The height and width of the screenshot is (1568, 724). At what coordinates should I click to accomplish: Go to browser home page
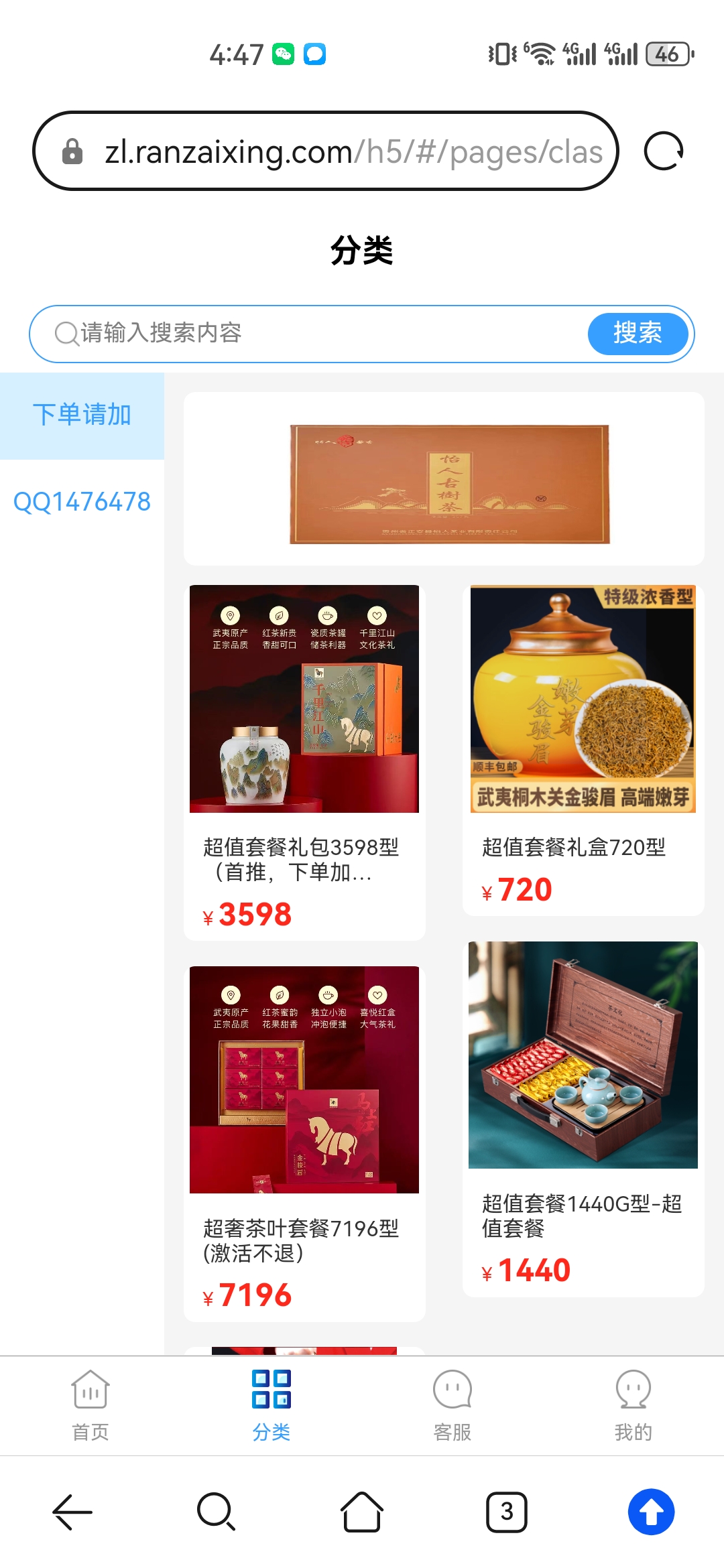click(x=362, y=1512)
